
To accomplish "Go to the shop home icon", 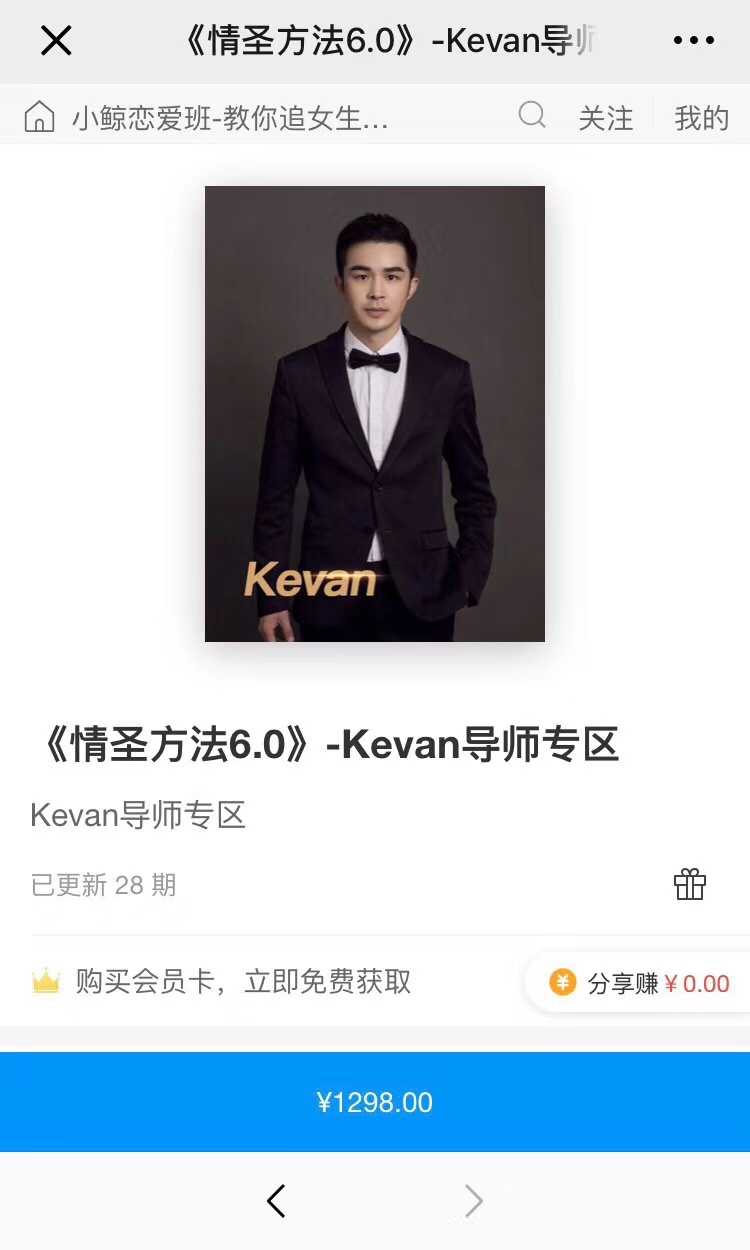I will point(39,117).
